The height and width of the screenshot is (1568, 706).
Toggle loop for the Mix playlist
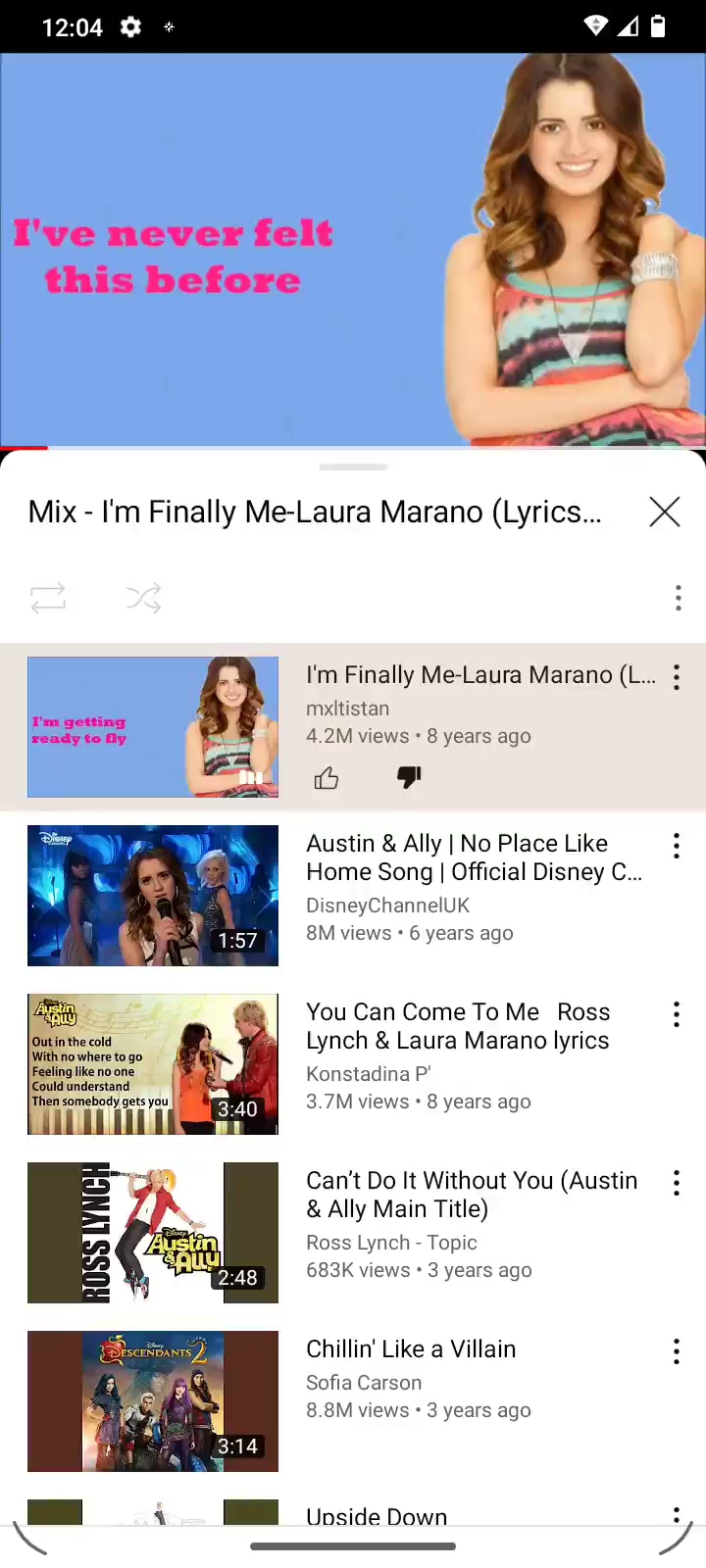pos(48,598)
